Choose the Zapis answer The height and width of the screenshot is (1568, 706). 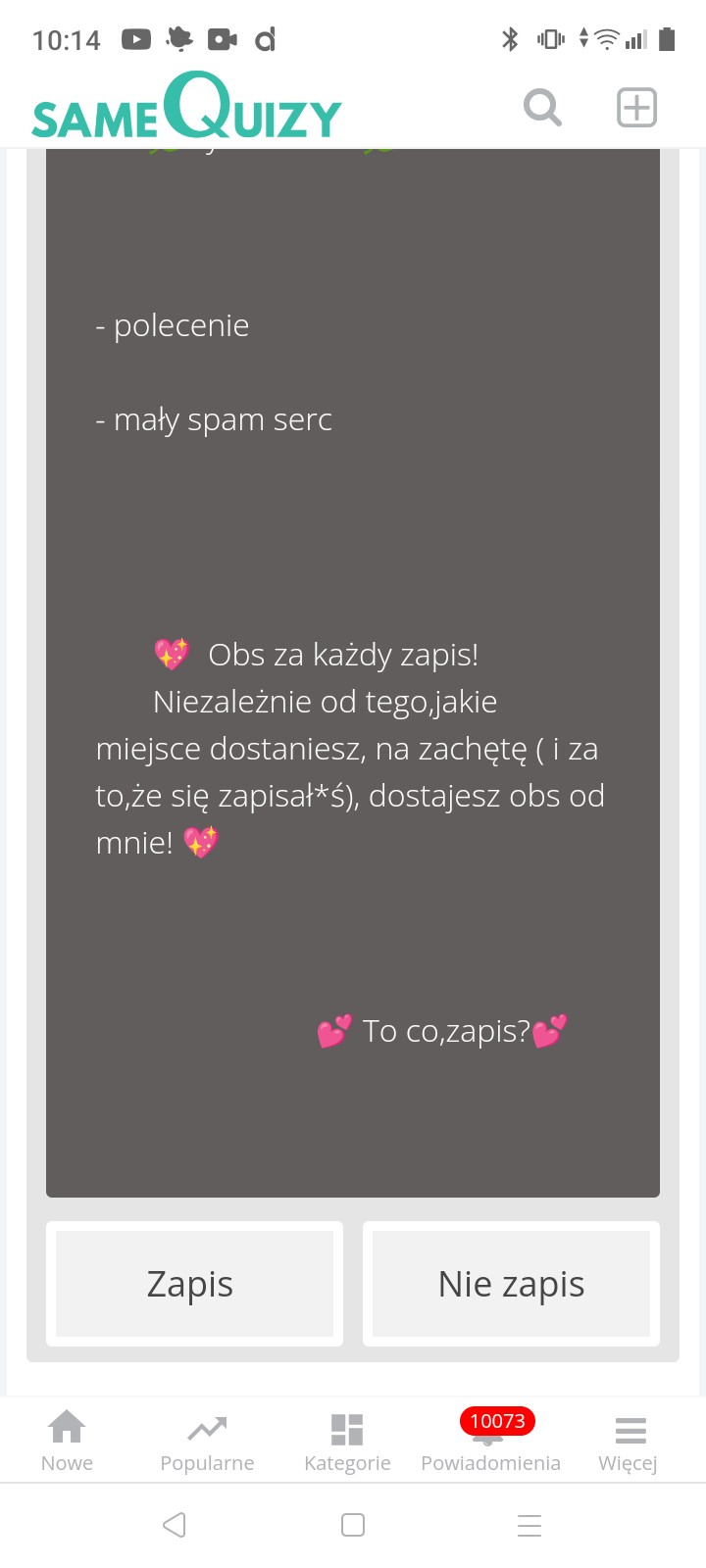point(194,1284)
